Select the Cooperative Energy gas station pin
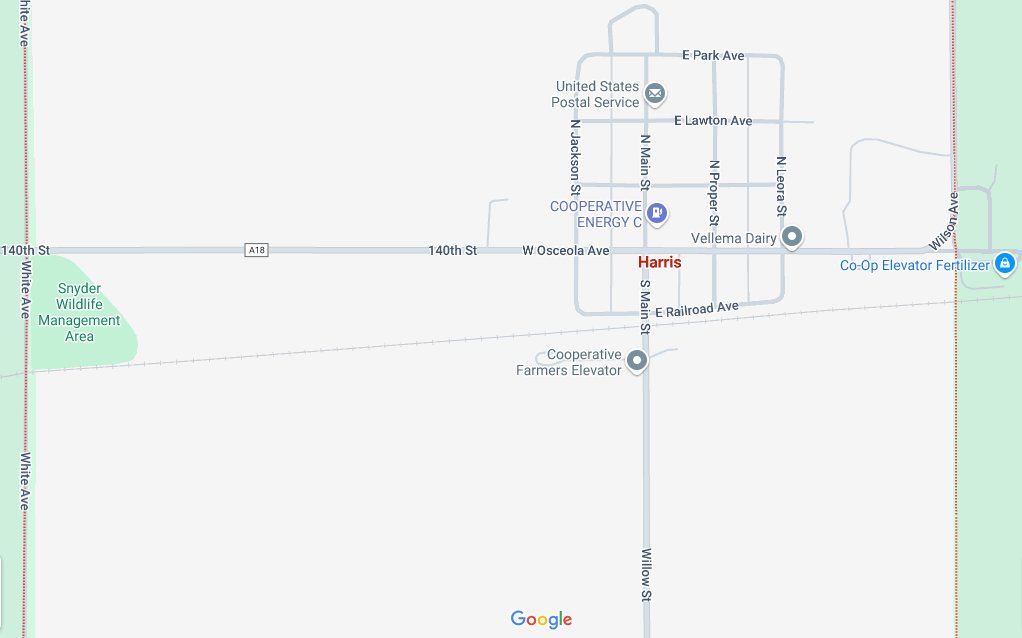Image resolution: width=1022 pixels, height=638 pixels. click(x=657, y=212)
